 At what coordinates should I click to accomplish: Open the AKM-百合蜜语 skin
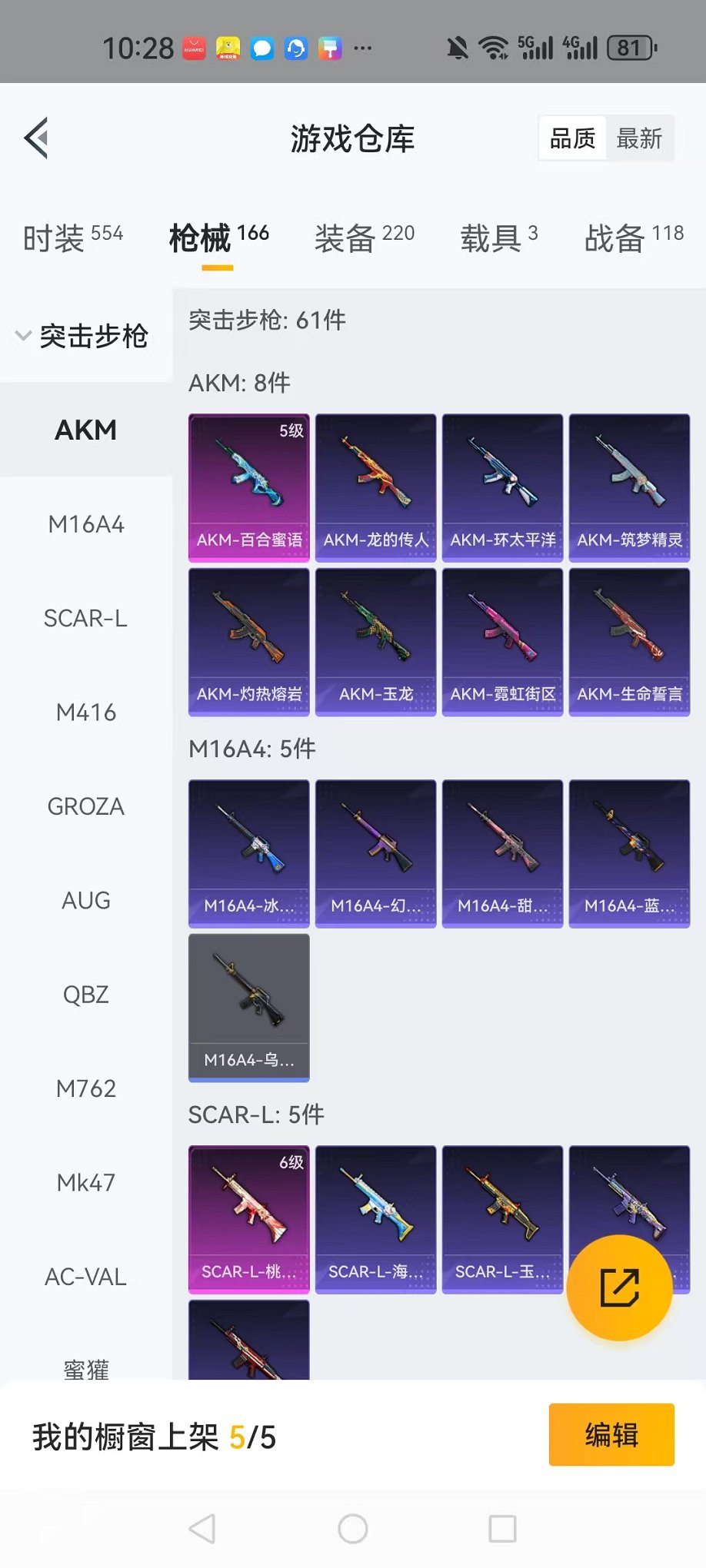[249, 487]
